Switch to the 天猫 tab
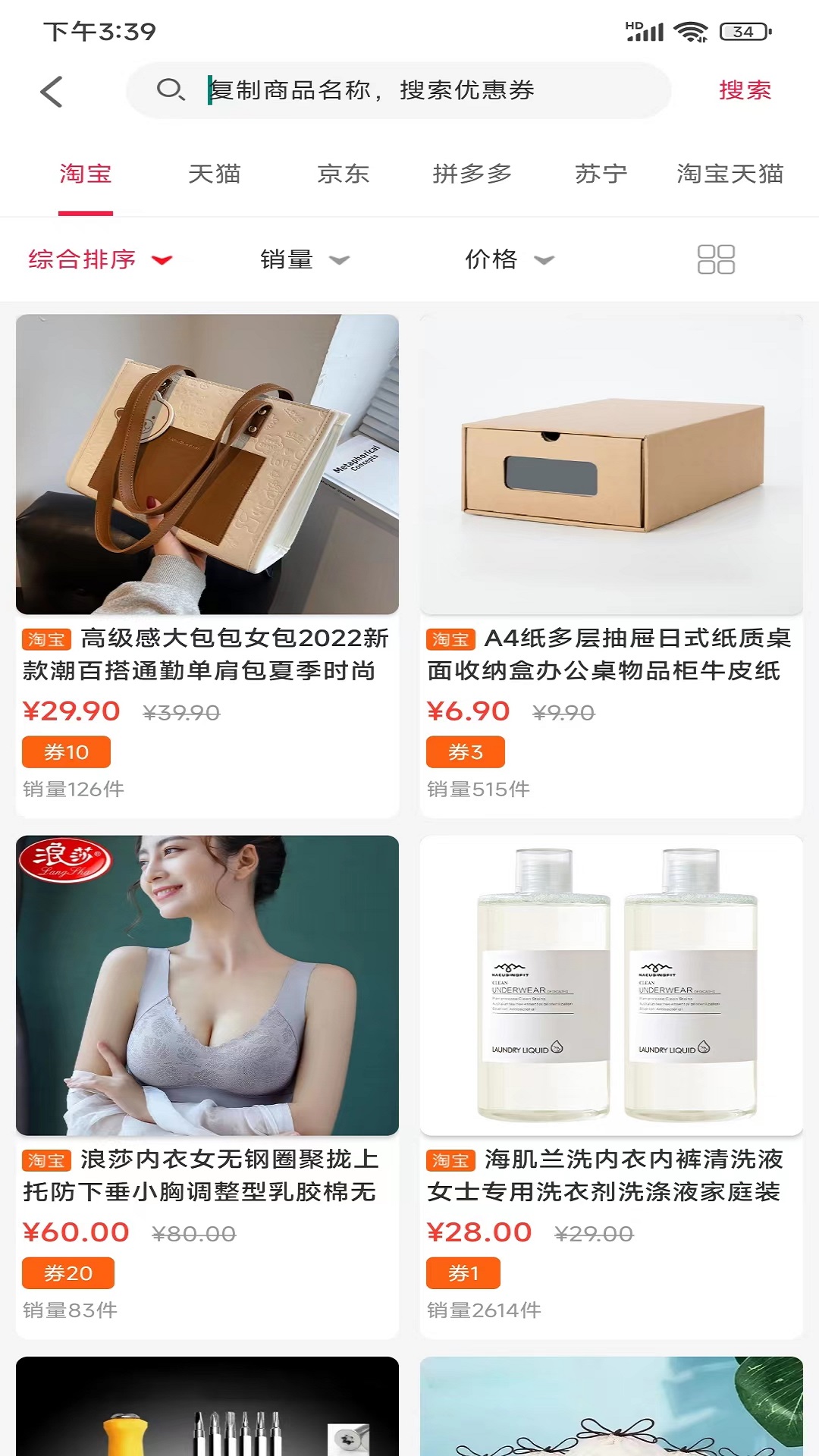Viewport: 819px width, 1456px height. tap(215, 174)
